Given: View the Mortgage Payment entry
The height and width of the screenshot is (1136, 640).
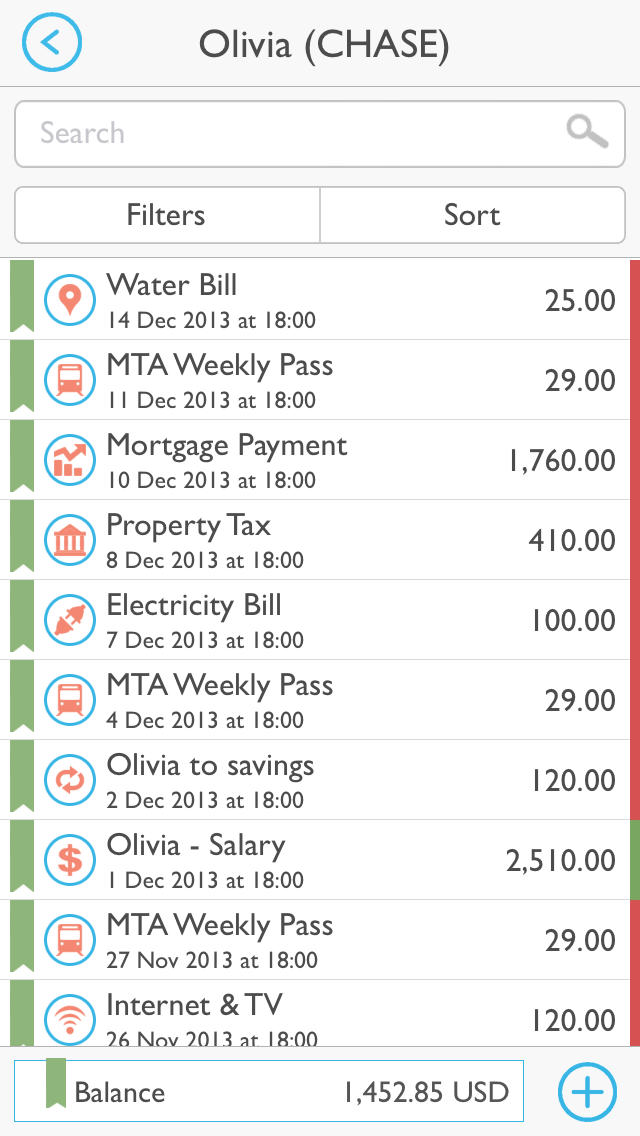Looking at the screenshot, I should pyautogui.click(x=320, y=460).
